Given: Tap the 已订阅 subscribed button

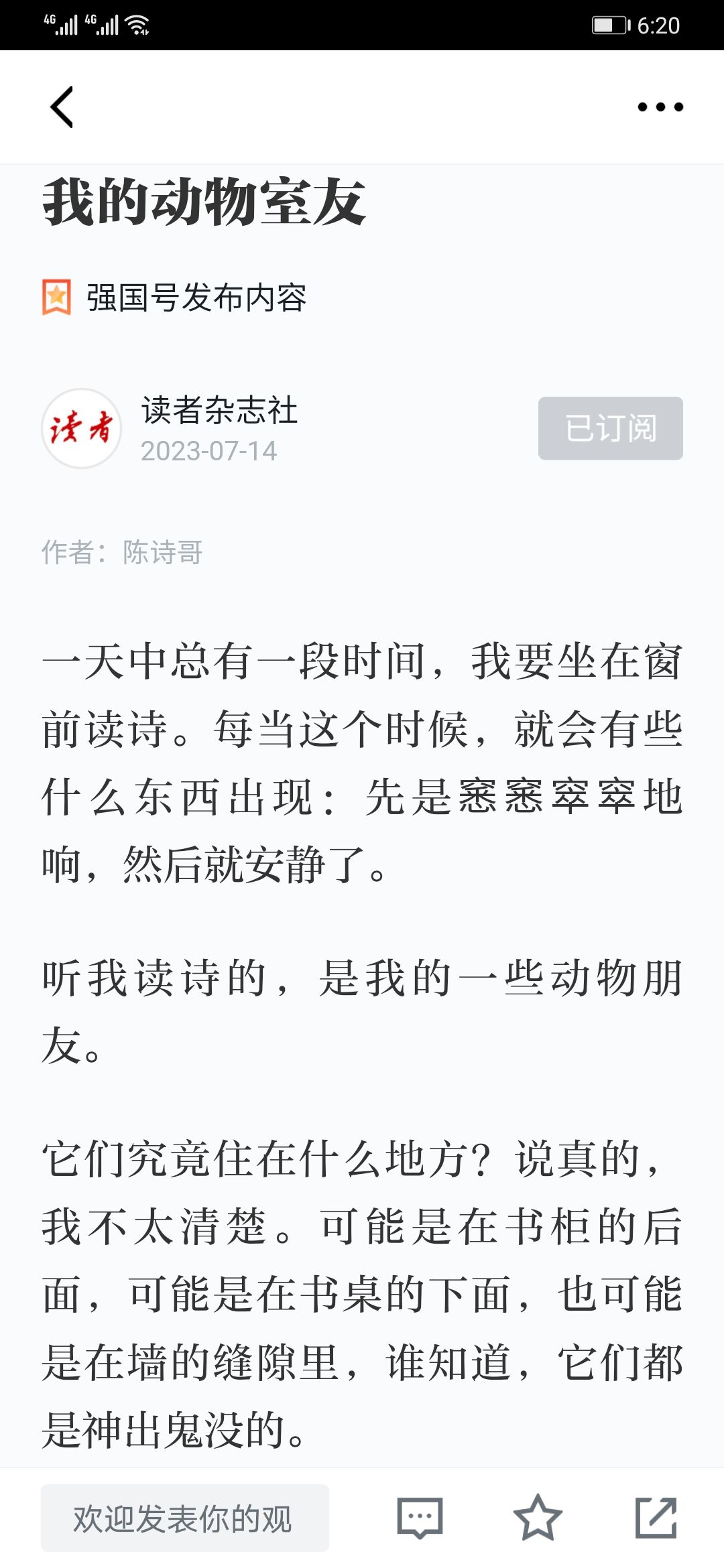Looking at the screenshot, I should point(610,428).
